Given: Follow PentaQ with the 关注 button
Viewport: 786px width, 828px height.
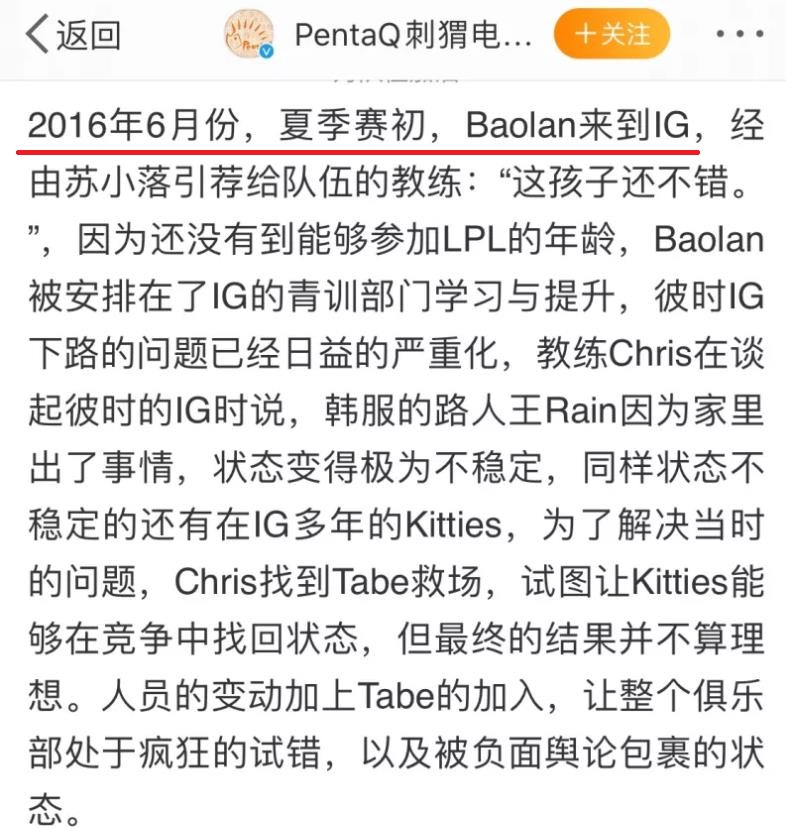Looking at the screenshot, I should point(611,35).
